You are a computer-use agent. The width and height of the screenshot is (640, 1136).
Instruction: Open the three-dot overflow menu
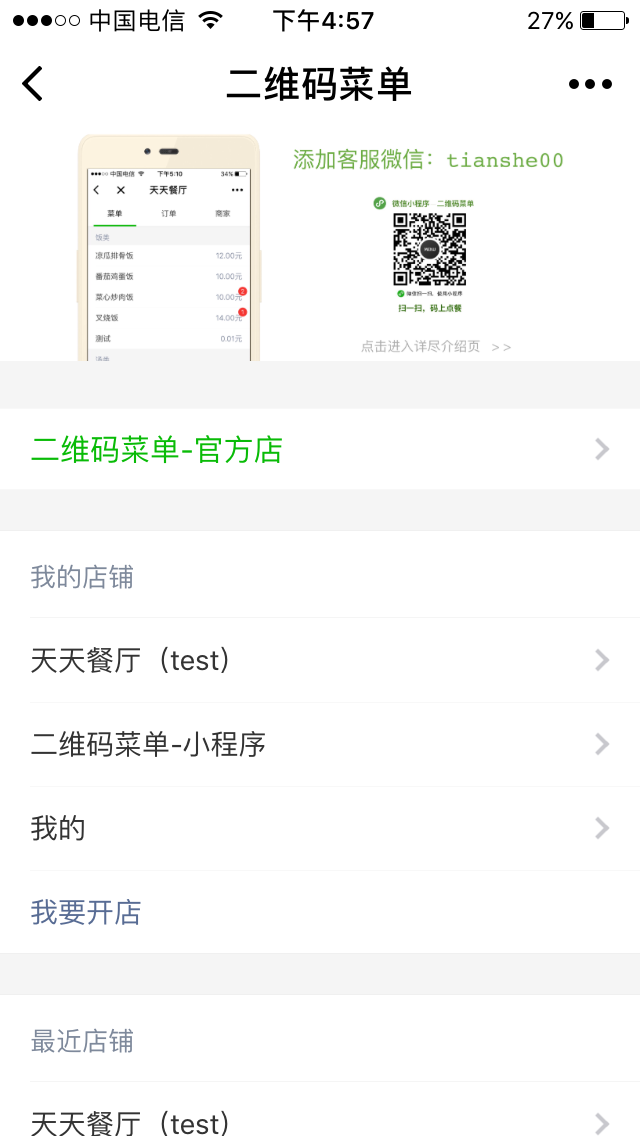[590, 84]
